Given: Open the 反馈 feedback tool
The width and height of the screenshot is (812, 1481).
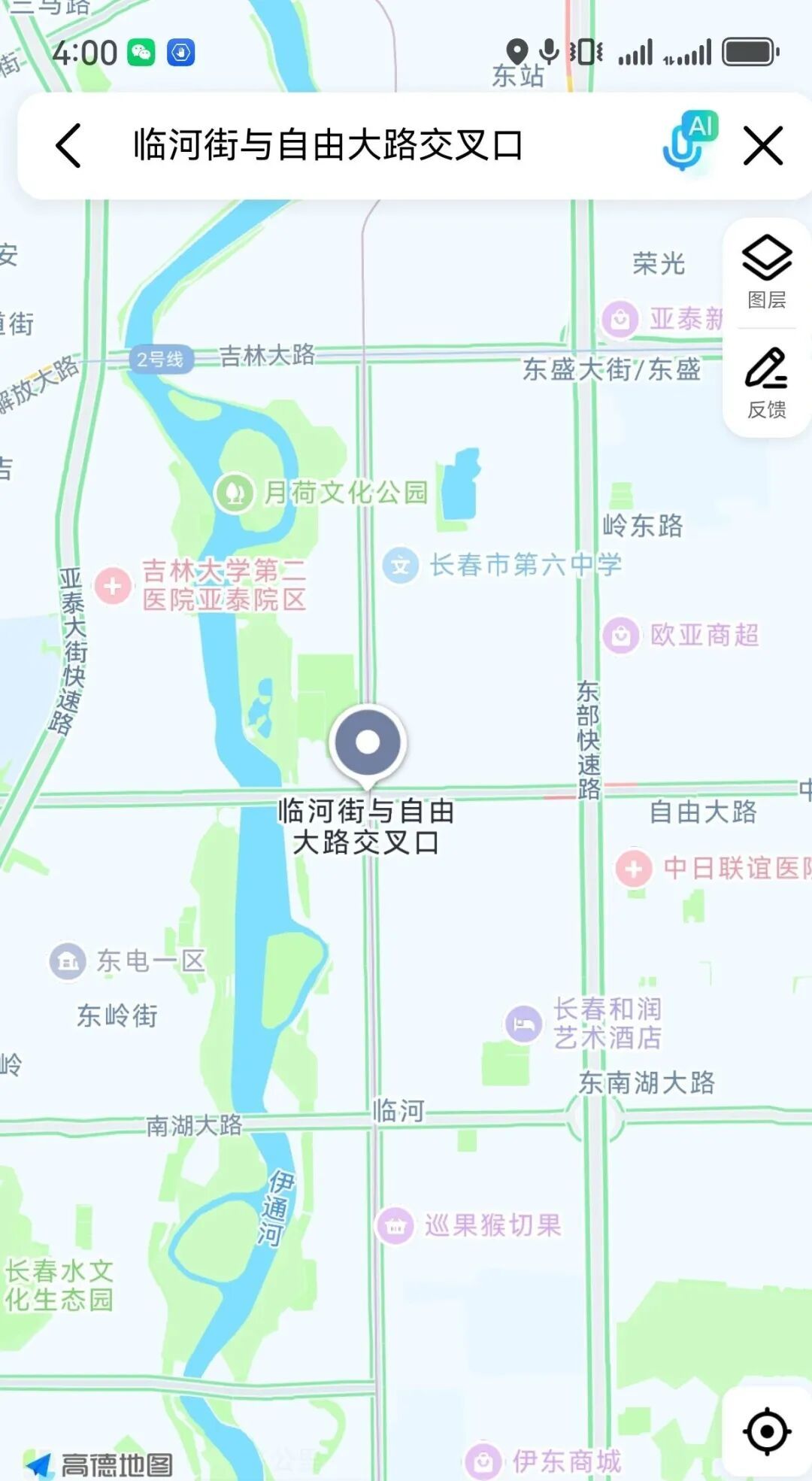Looking at the screenshot, I should (x=766, y=382).
